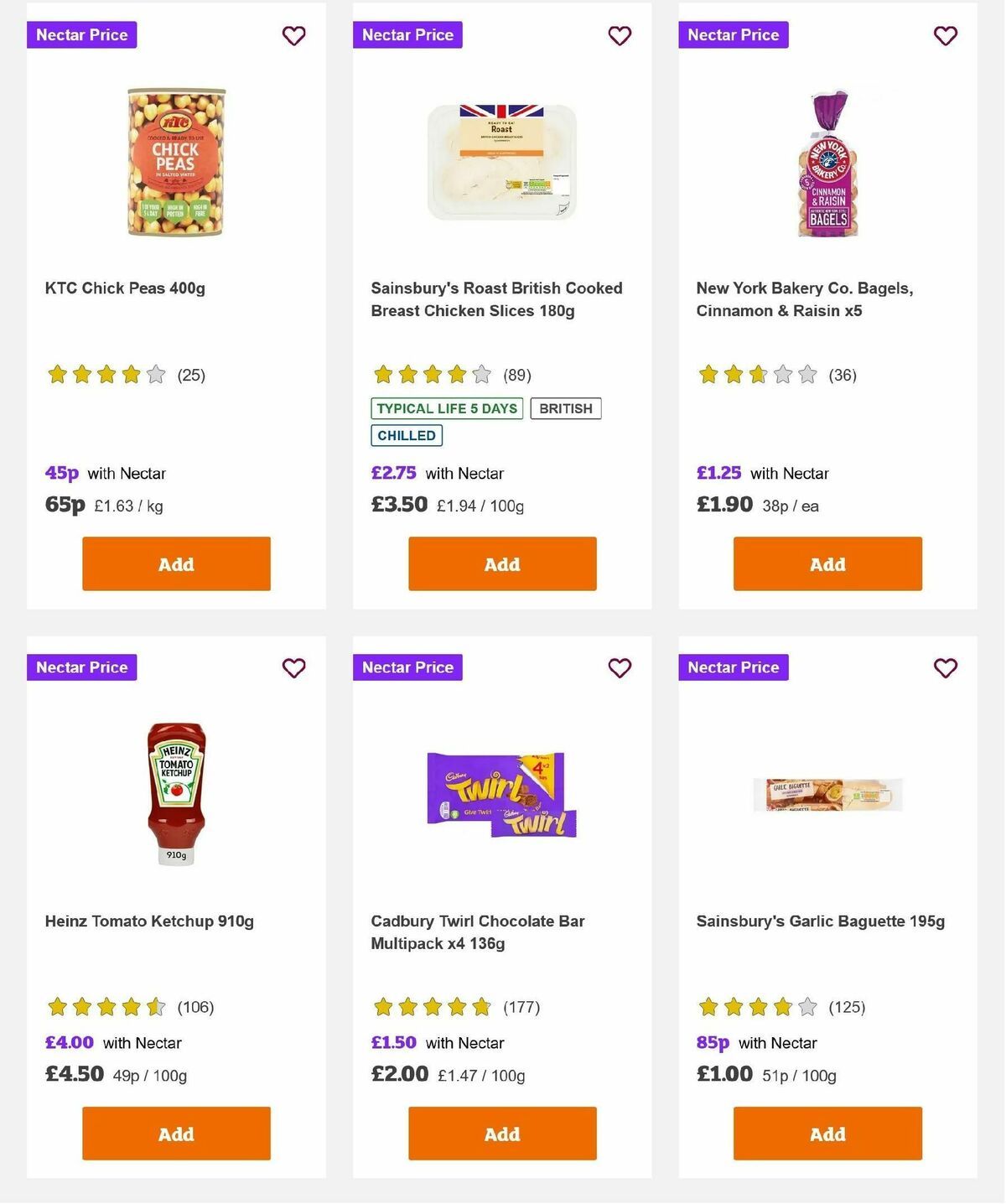Click the CHILLED label on chicken slices
The width and height of the screenshot is (1006, 1204).
pyautogui.click(x=406, y=435)
